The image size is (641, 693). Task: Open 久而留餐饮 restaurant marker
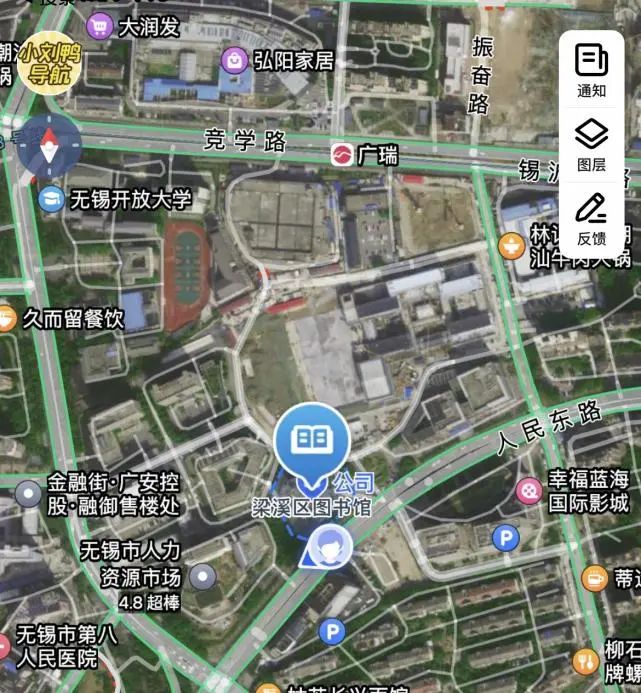click(8, 319)
